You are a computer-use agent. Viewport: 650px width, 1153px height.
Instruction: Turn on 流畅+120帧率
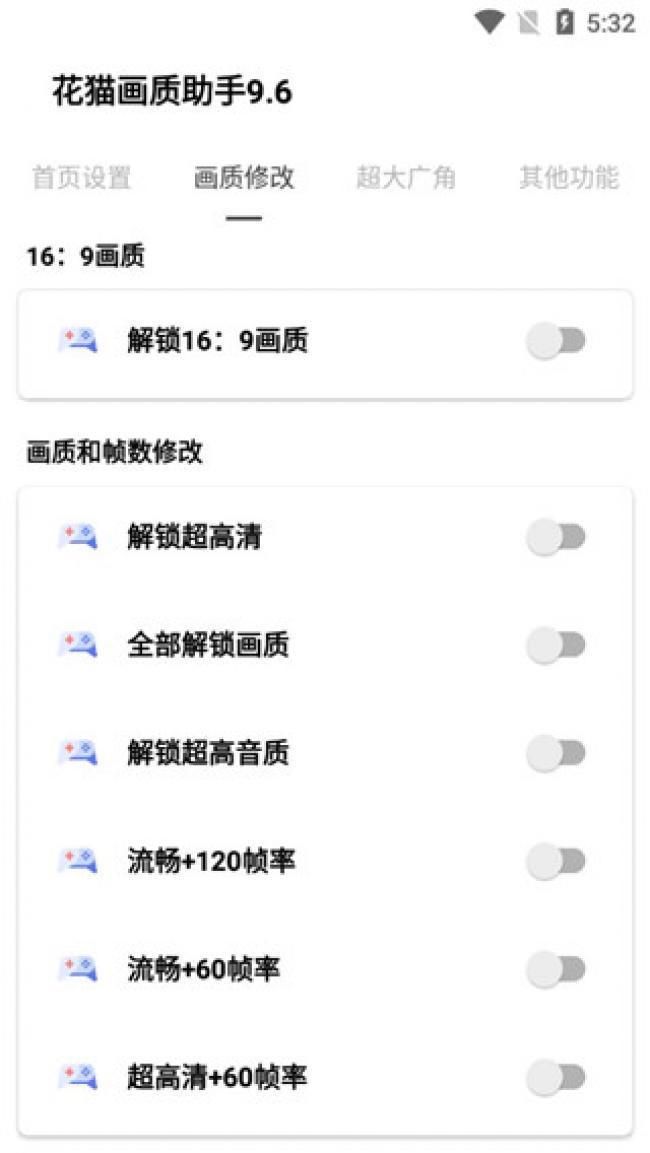pyautogui.click(x=556, y=861)
